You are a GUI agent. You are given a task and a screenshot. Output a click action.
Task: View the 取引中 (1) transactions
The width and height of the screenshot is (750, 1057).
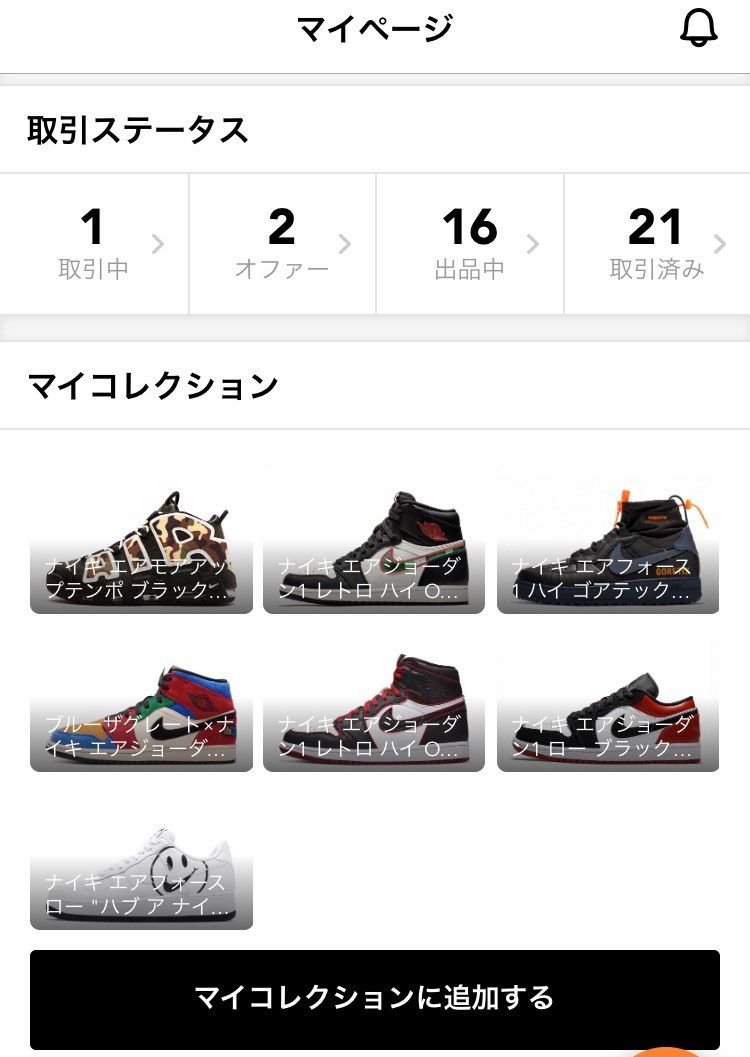(93, 240)
